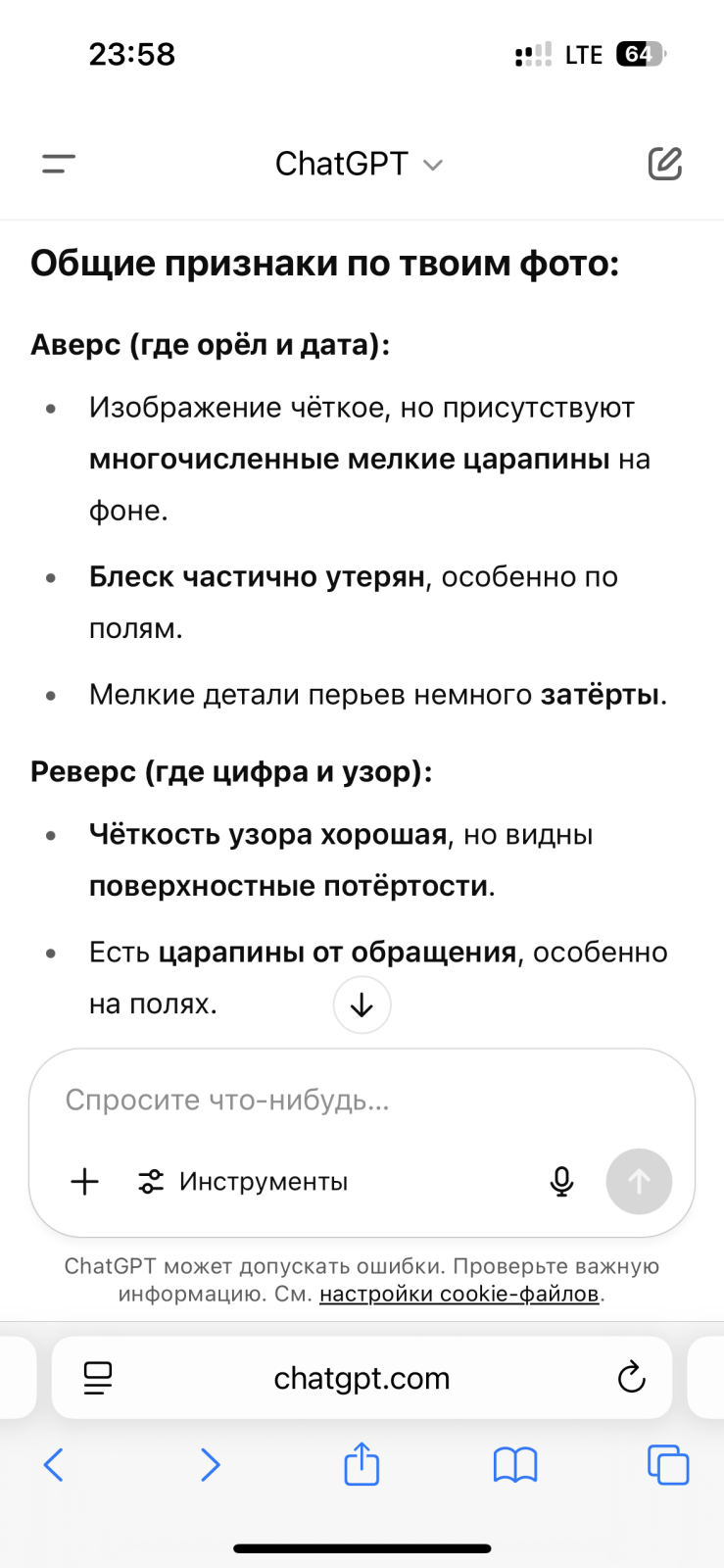The image size is (724, 1568).
Task: Share this page from Safari
Action: (362, 1464)
